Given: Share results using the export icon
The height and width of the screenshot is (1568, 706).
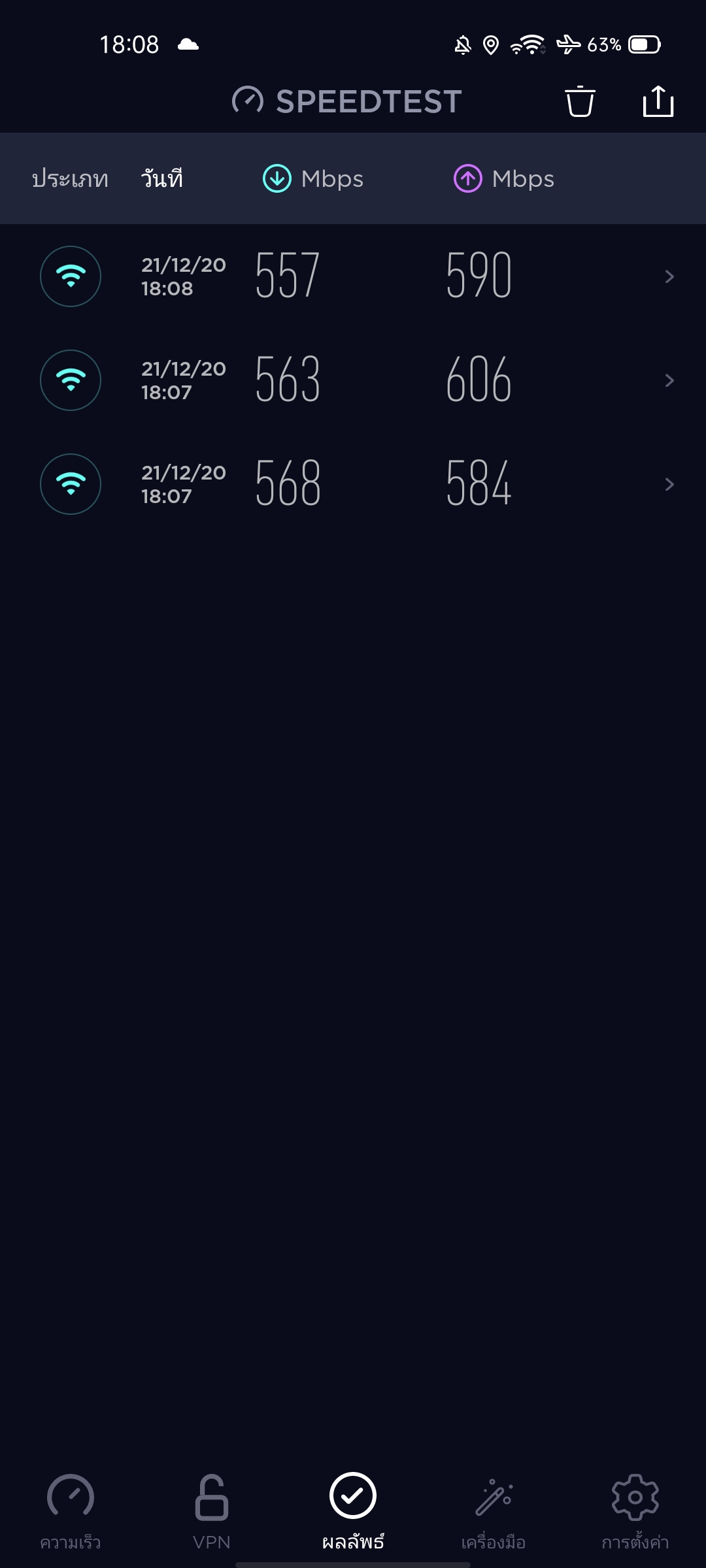Looking at the screenshot, I should click(x=658, y=102).
